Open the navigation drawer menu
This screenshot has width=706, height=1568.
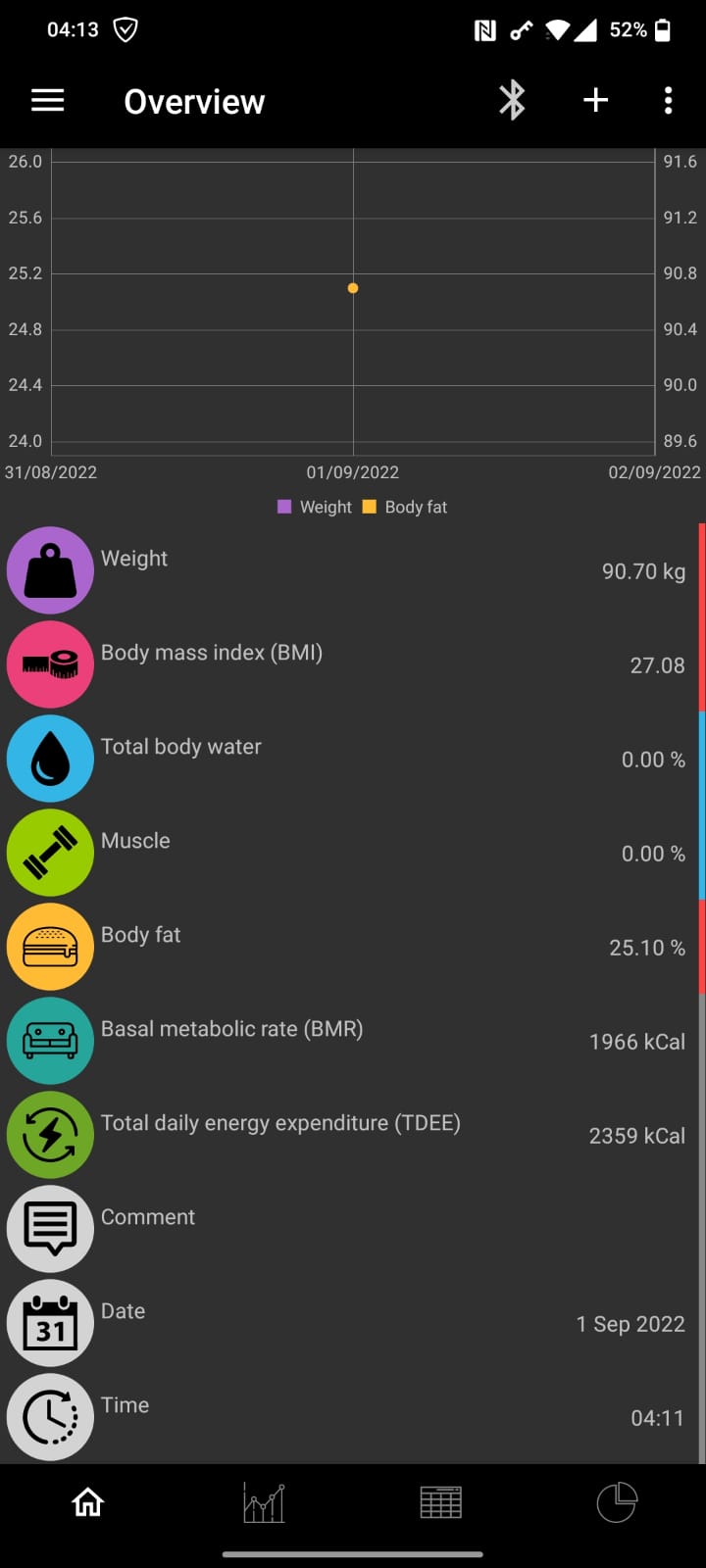tap(48, 101)
